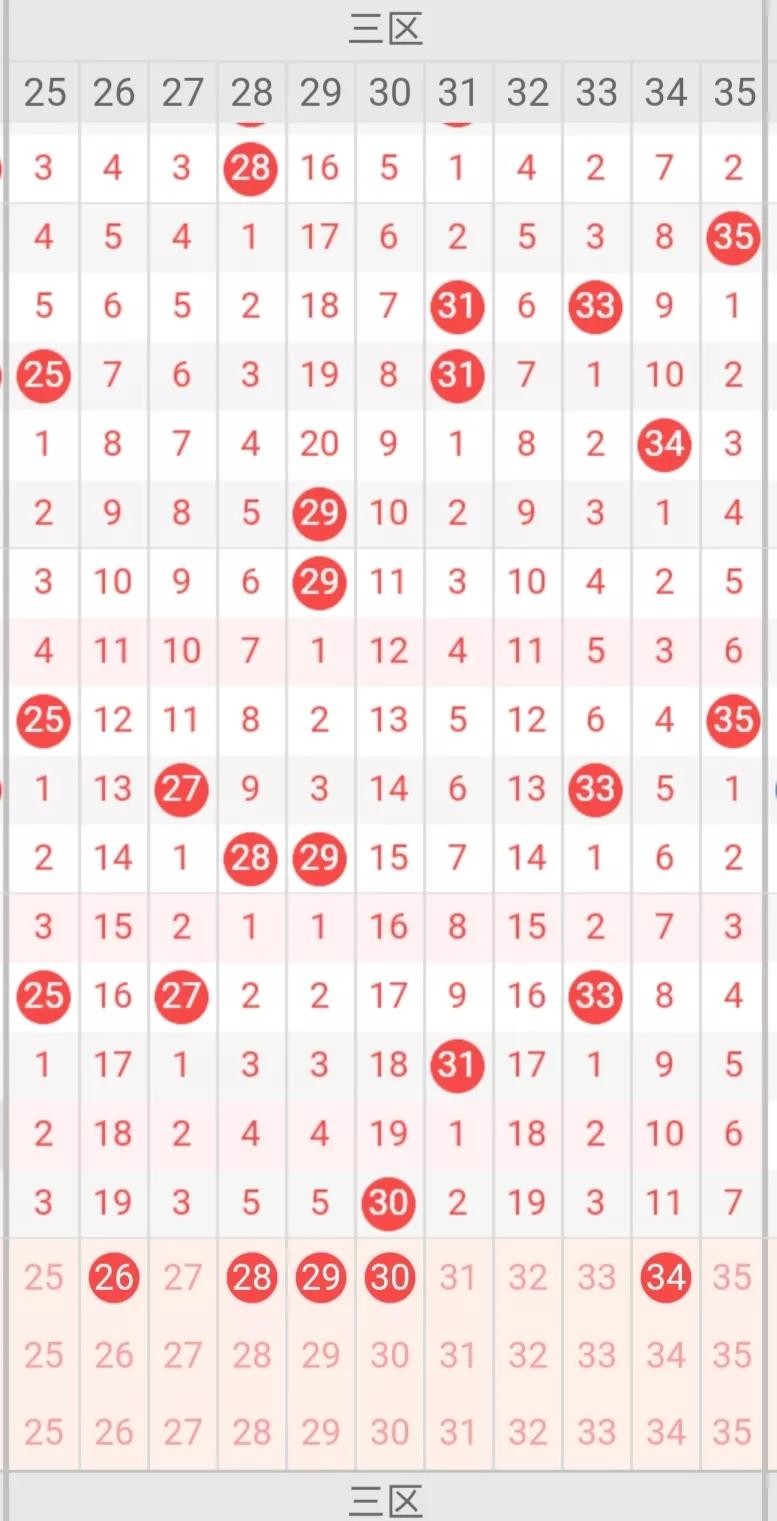Image resolution: width=777 pixels, height=1521 pixels.
Task: Select faded 27 between picked 26 and 28
Action: click(x=182, y=1277)
